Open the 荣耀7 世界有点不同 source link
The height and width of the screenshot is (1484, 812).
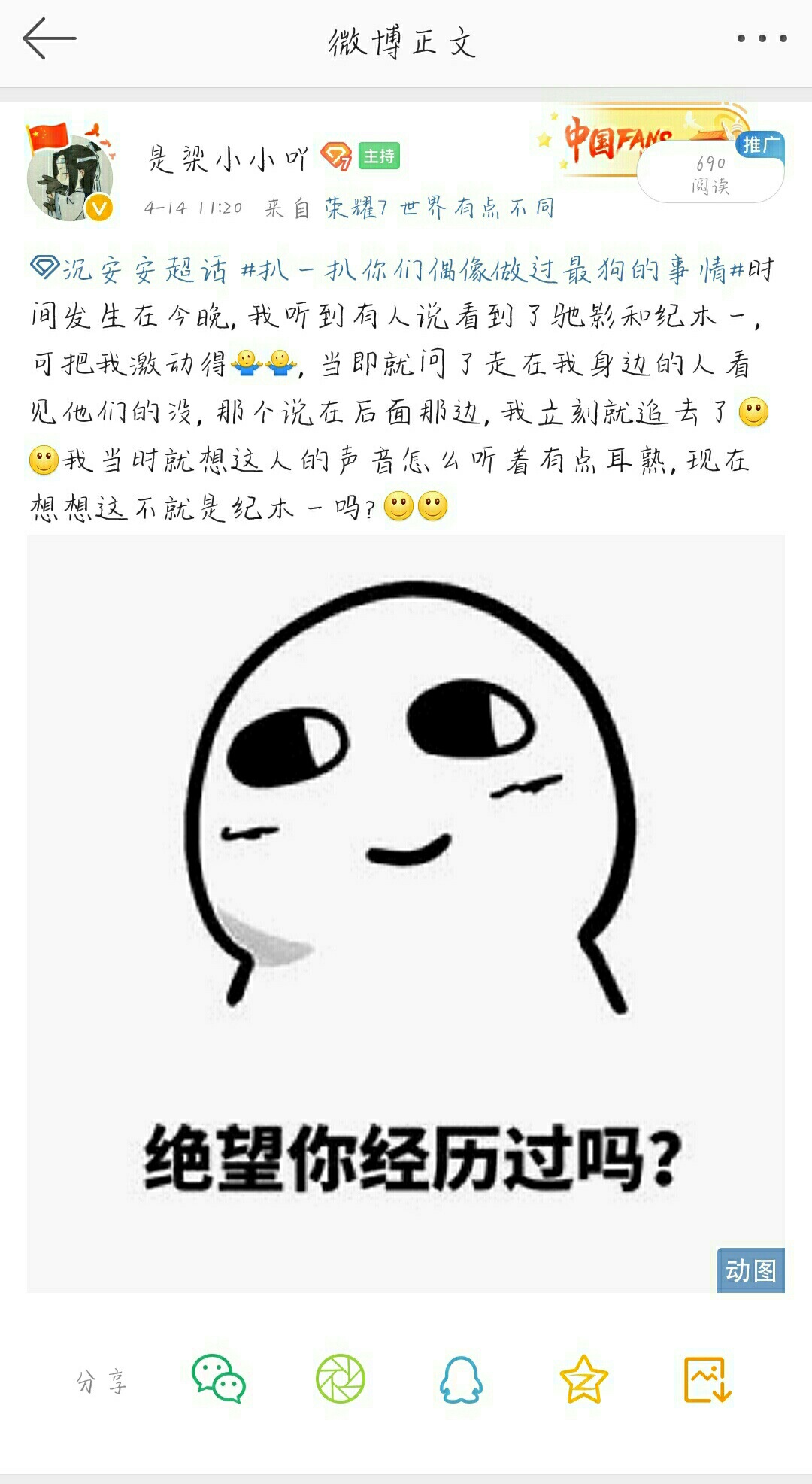pyautogui.click(x=440, y=208)
